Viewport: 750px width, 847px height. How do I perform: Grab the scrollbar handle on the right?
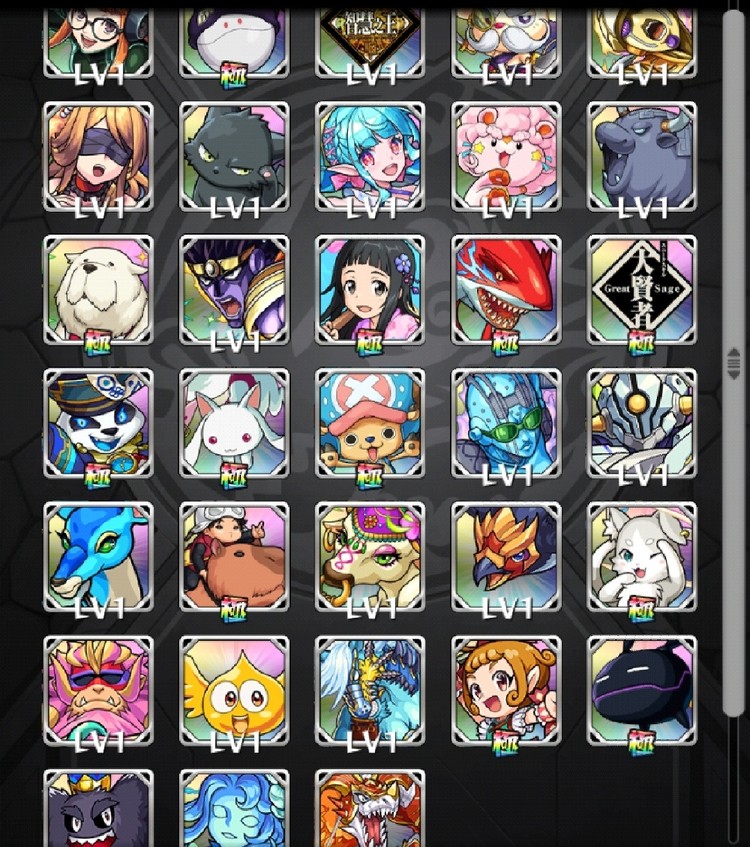pos(734,360)
